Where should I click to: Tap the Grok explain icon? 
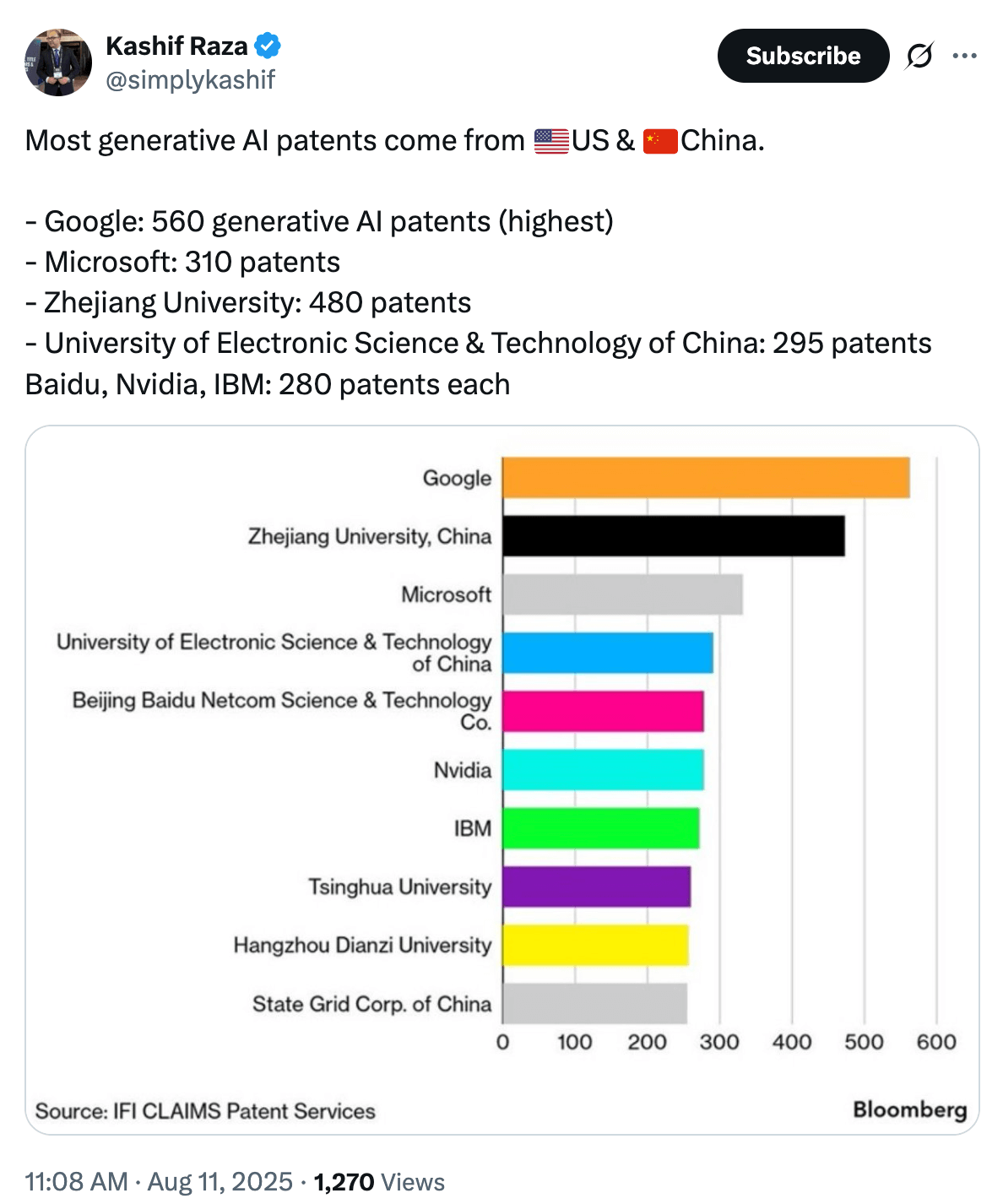pos(919,56)
